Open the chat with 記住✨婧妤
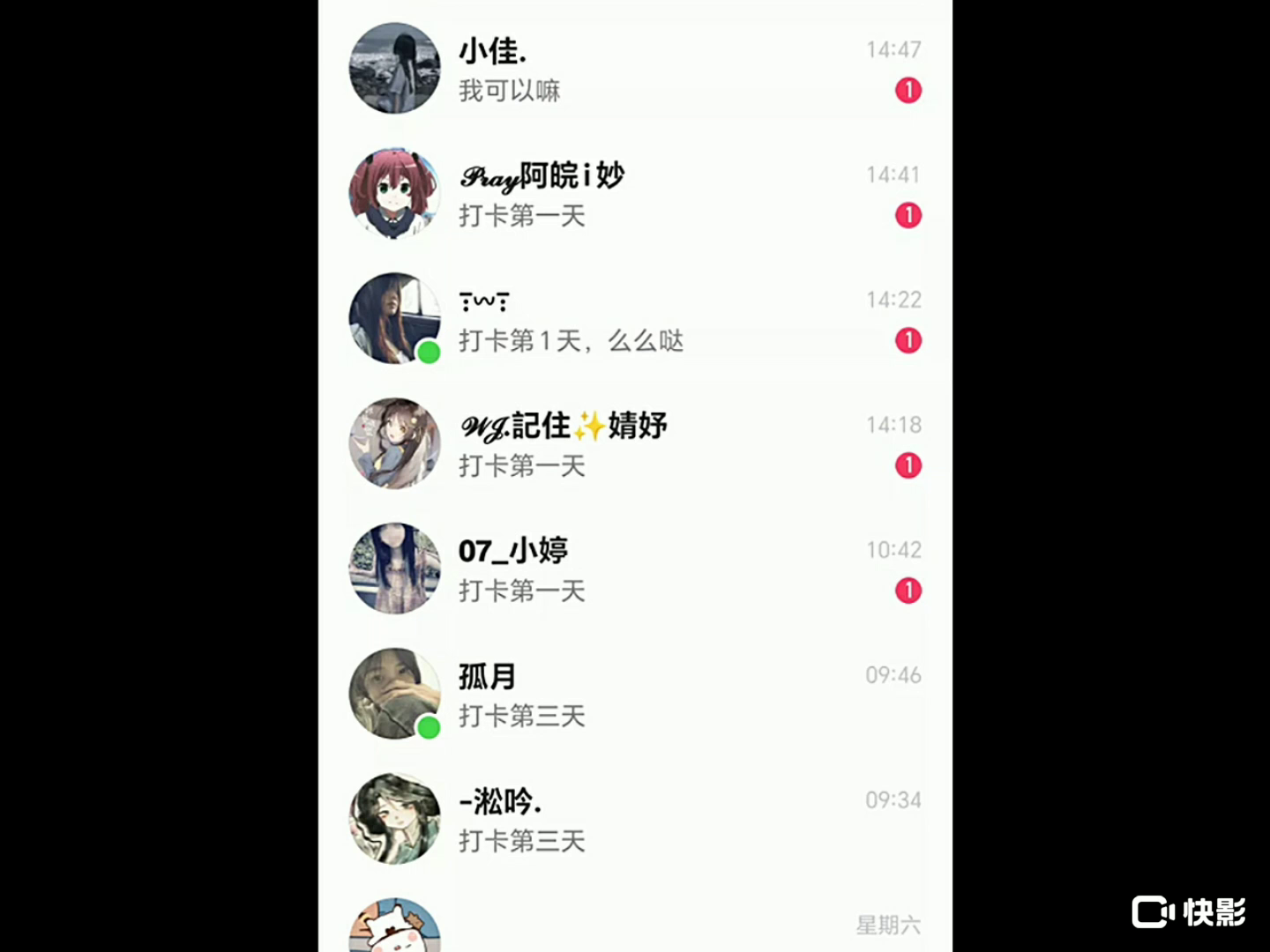The image size is (1270, 952). click(635, 444)
